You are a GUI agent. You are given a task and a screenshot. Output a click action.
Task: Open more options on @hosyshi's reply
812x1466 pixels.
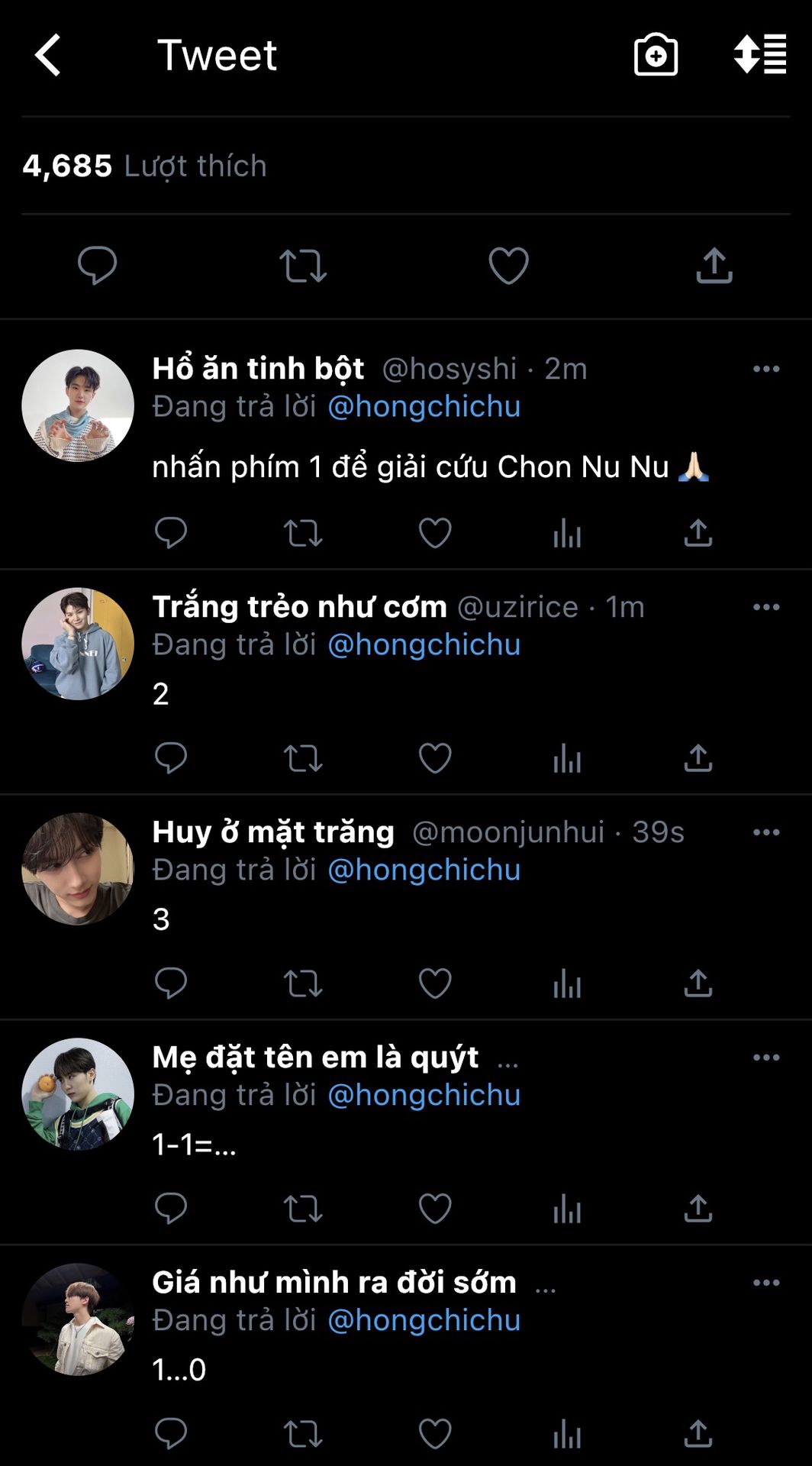765,369
